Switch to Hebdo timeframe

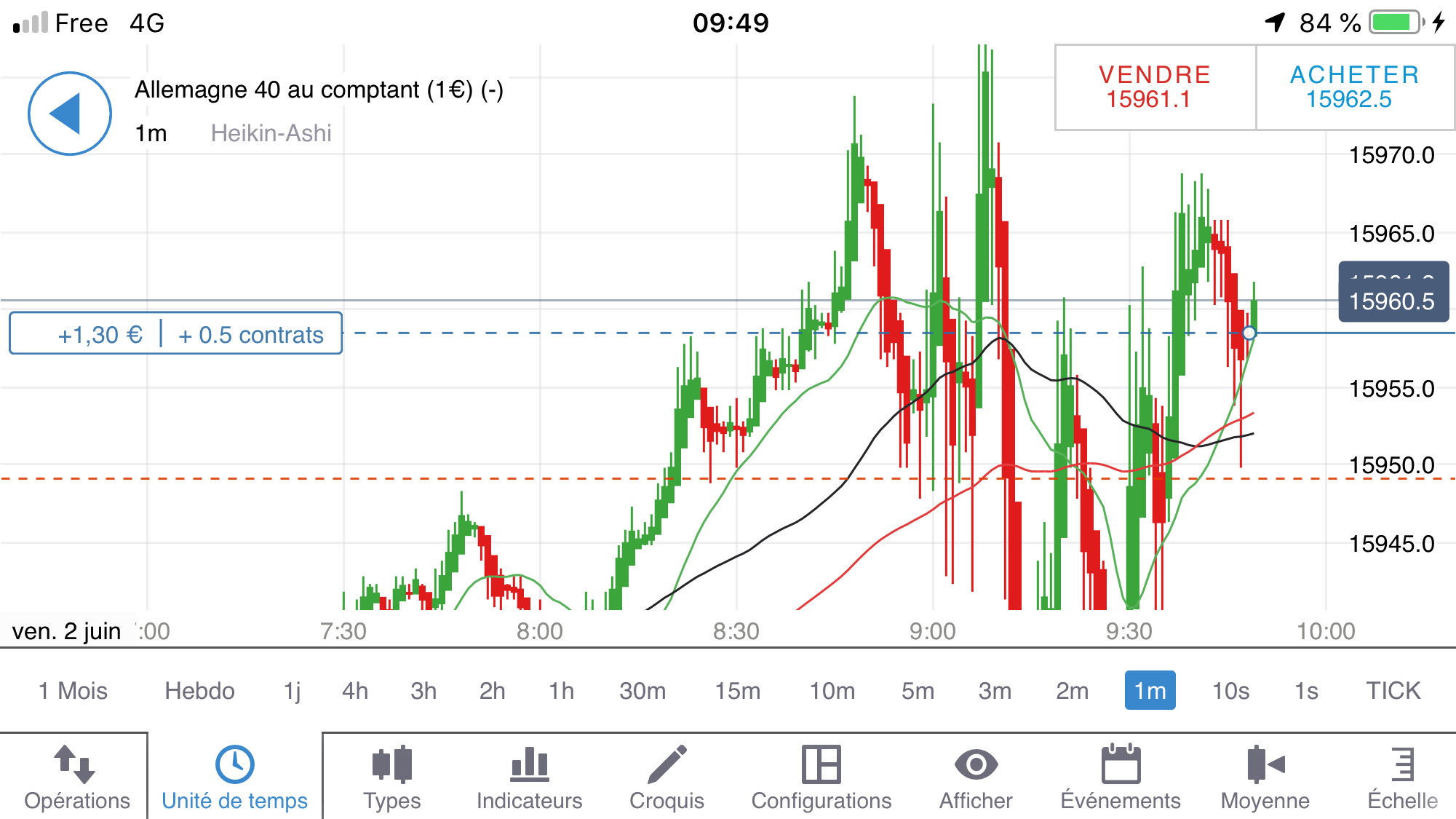[x=199, y=690]
